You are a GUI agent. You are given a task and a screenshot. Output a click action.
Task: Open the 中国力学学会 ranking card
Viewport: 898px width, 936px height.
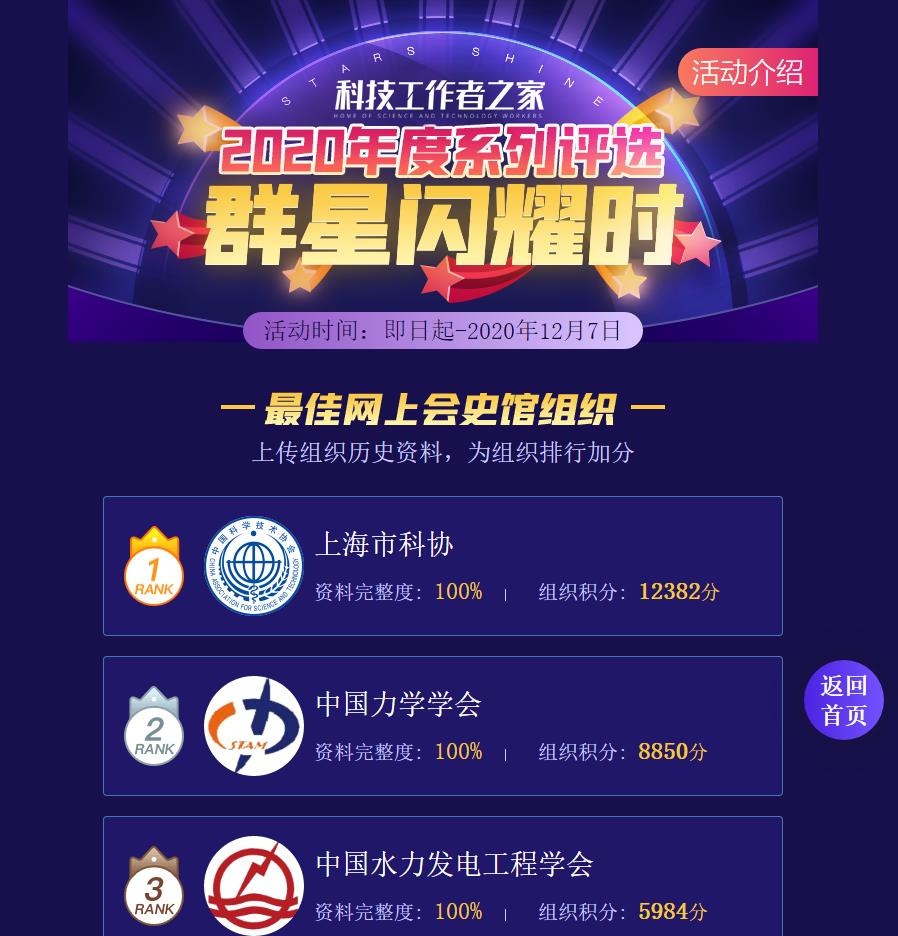tap(442, 726)
